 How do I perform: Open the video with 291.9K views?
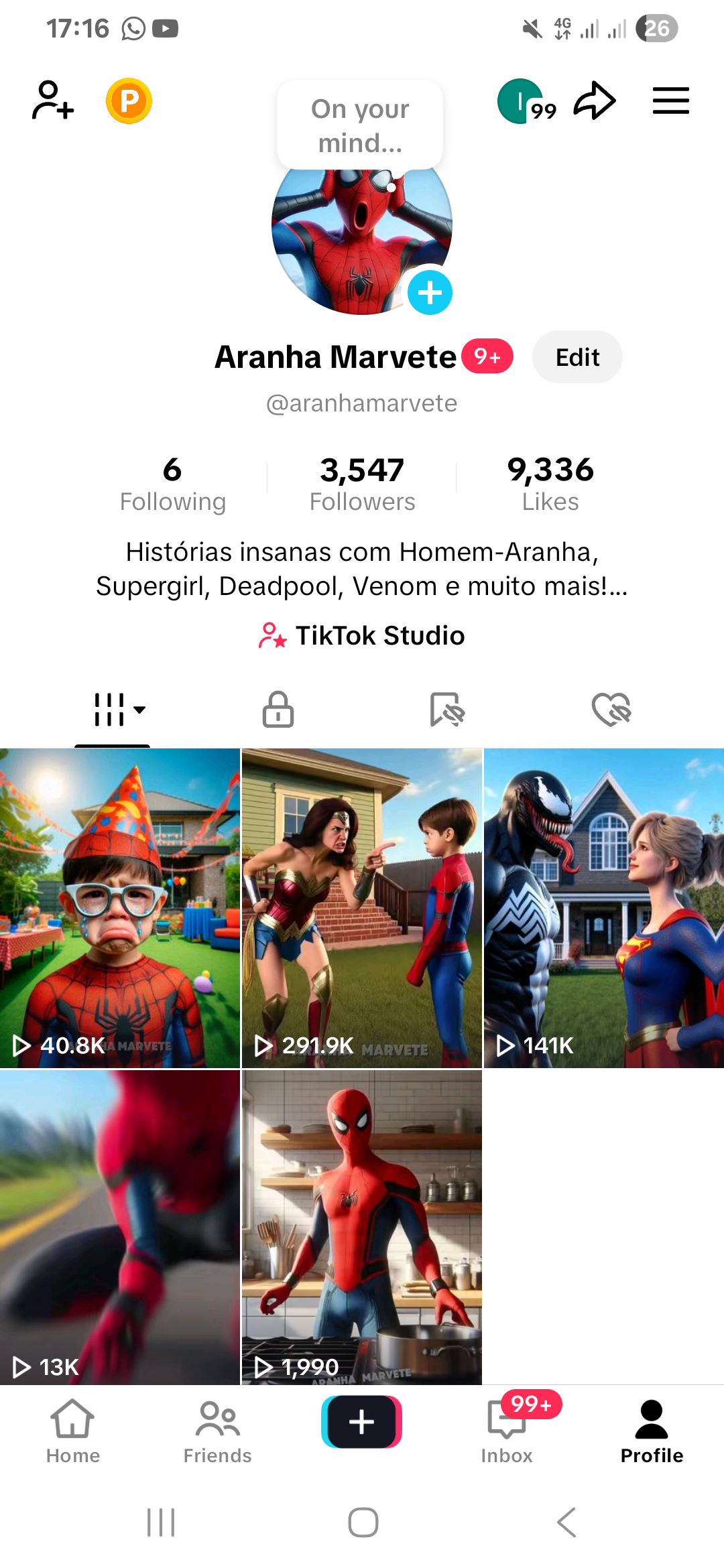362,908
